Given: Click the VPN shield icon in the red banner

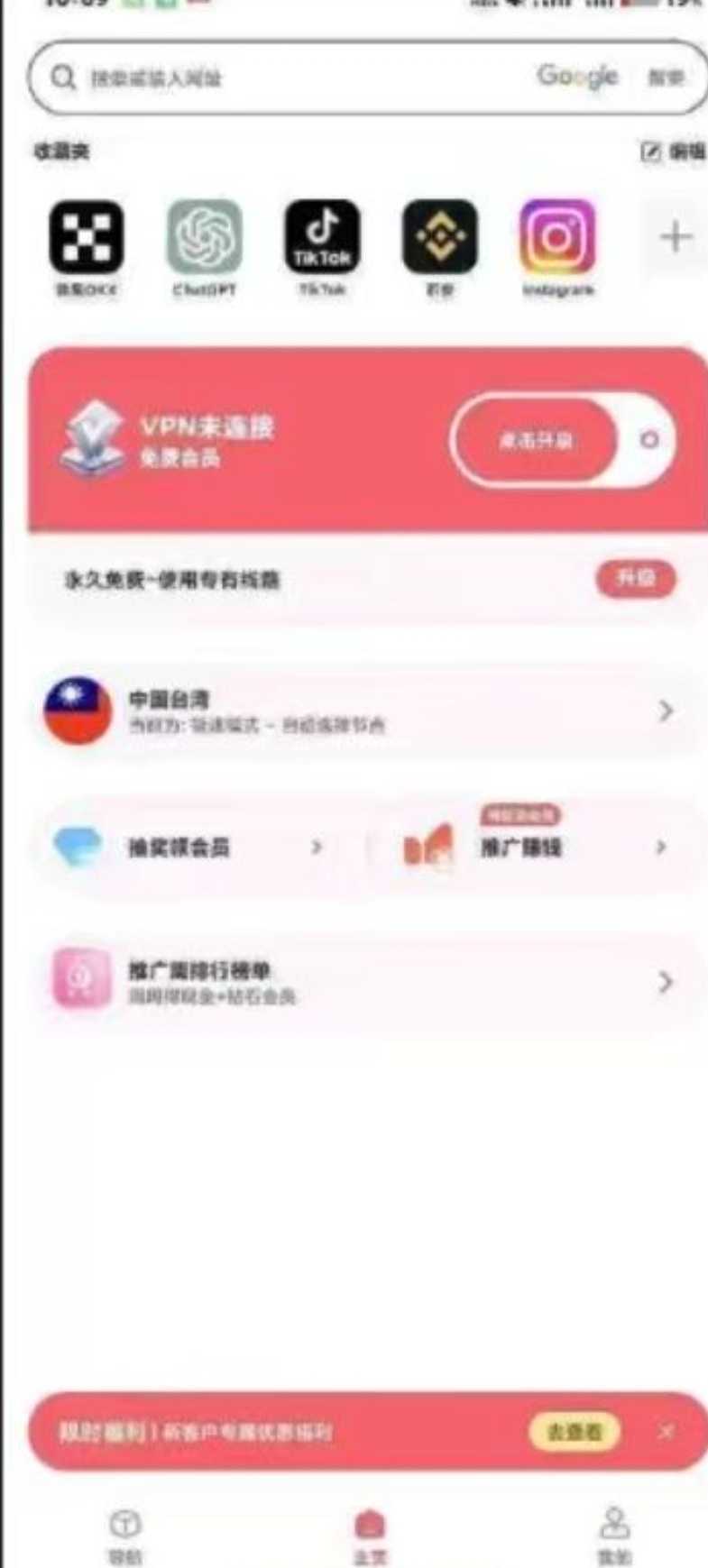Looking at the screenshot, I should point(90,439).
